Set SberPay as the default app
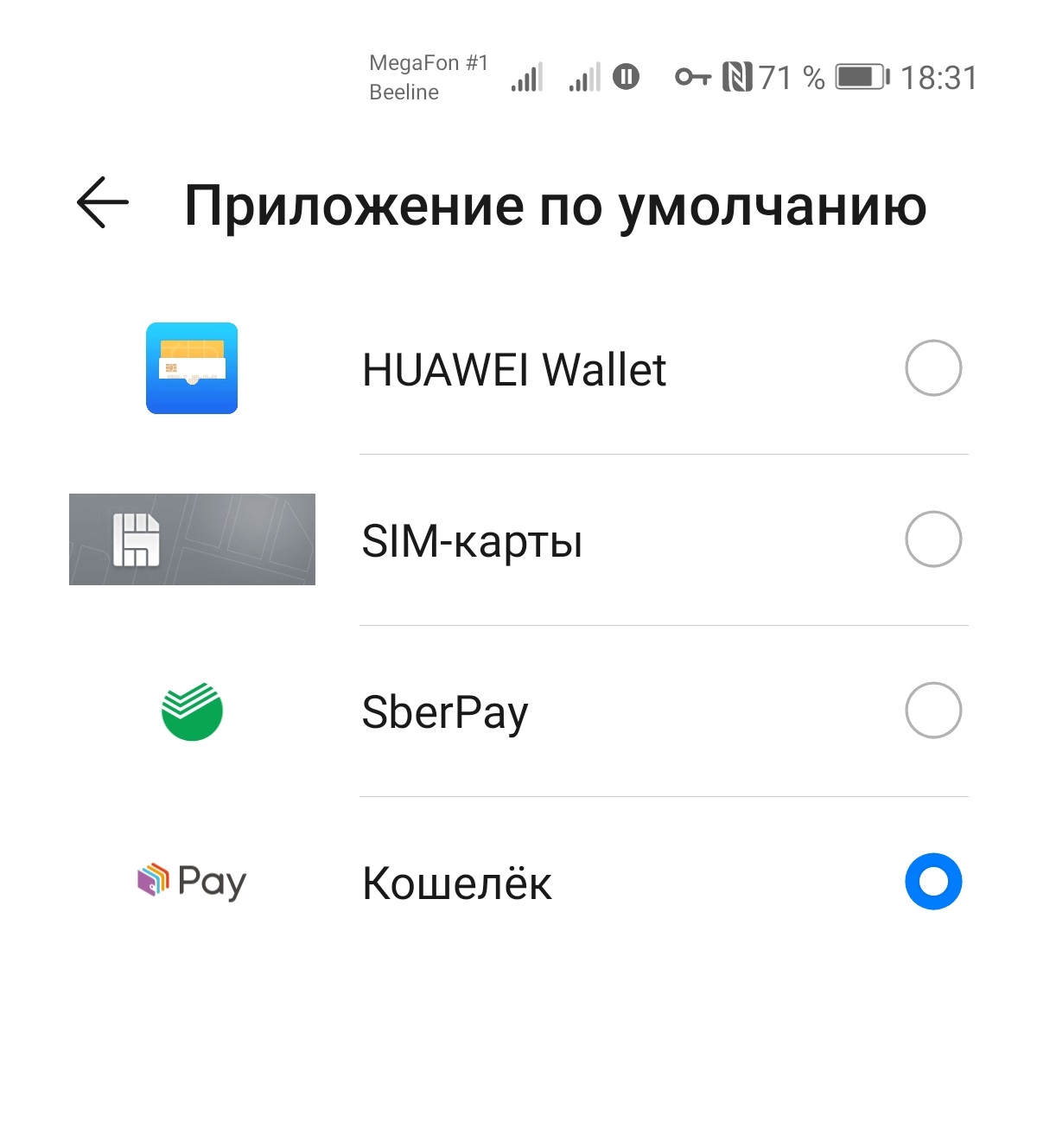This screenshot has width=1037, height=1148. click(x=932, y=711)
